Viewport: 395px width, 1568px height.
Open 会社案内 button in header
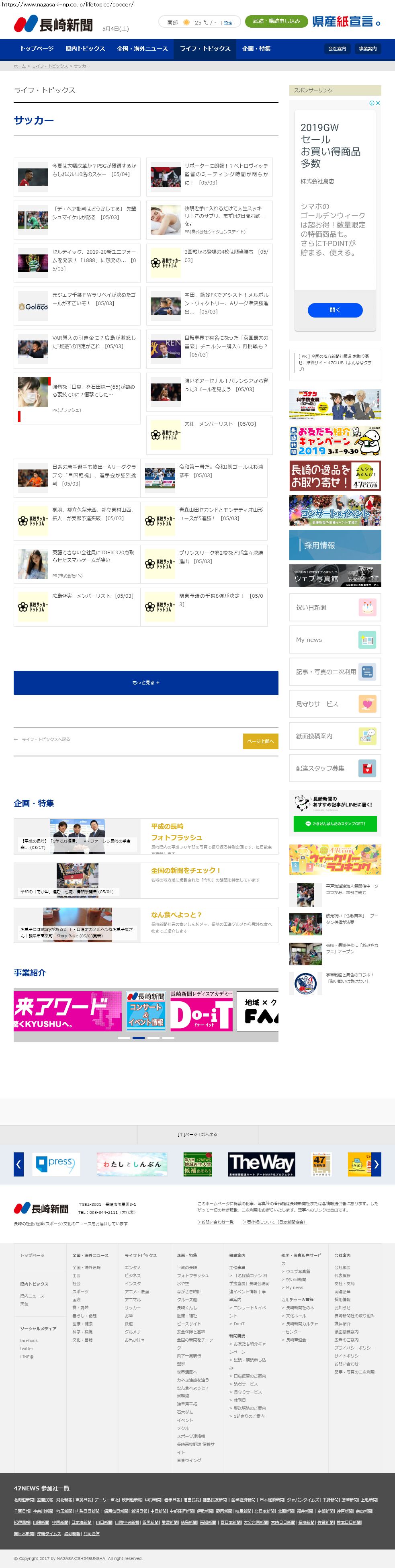coord(337,49)
